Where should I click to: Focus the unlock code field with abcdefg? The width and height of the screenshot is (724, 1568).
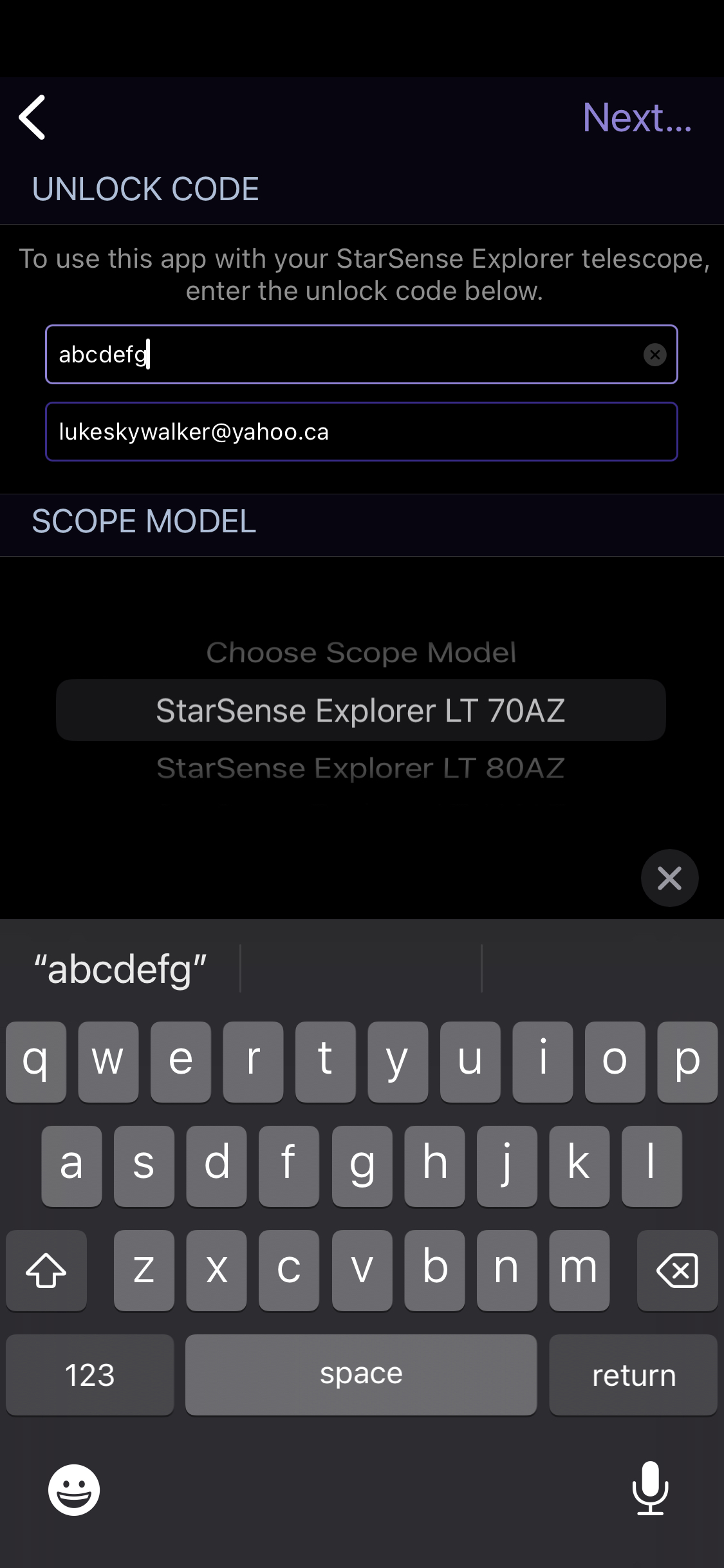(361, 355)
